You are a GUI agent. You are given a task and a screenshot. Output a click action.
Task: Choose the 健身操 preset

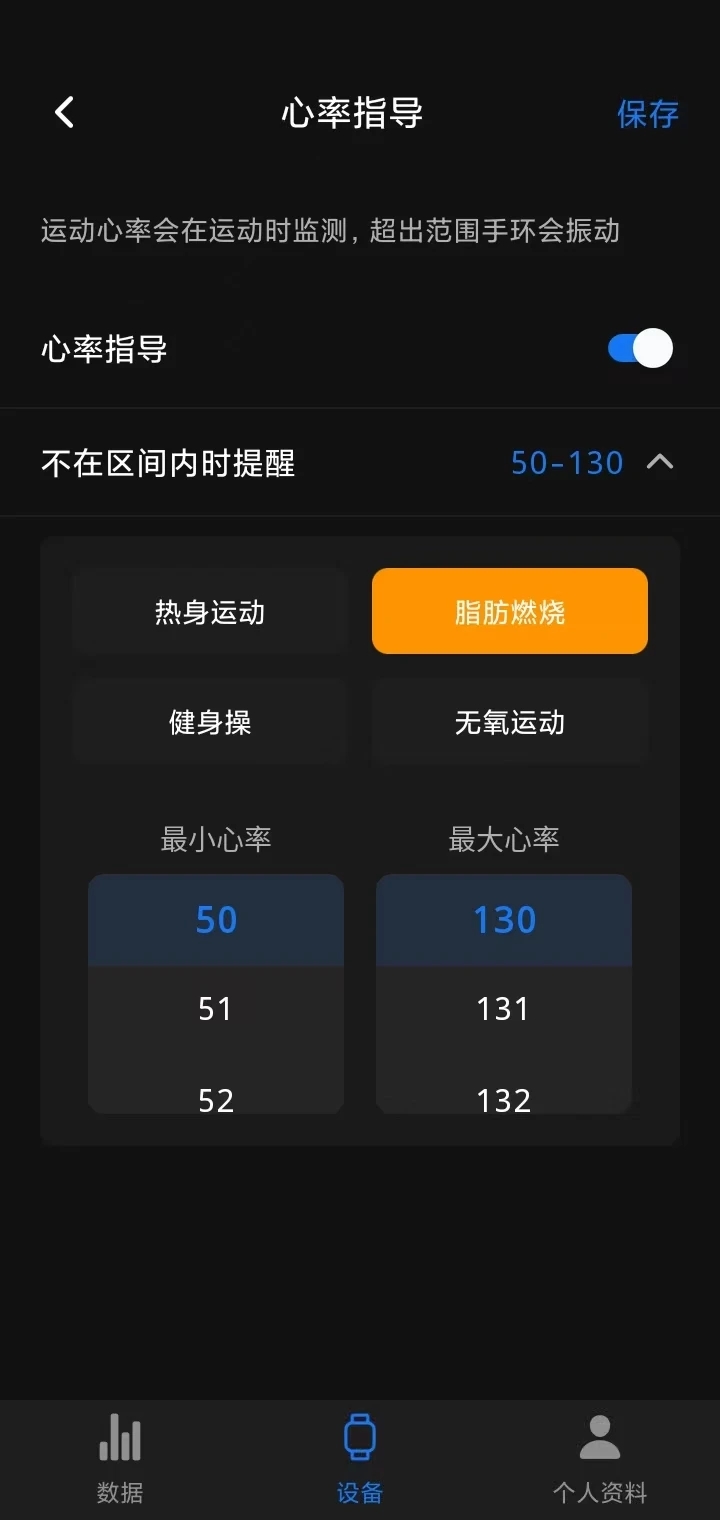(210, 722)
